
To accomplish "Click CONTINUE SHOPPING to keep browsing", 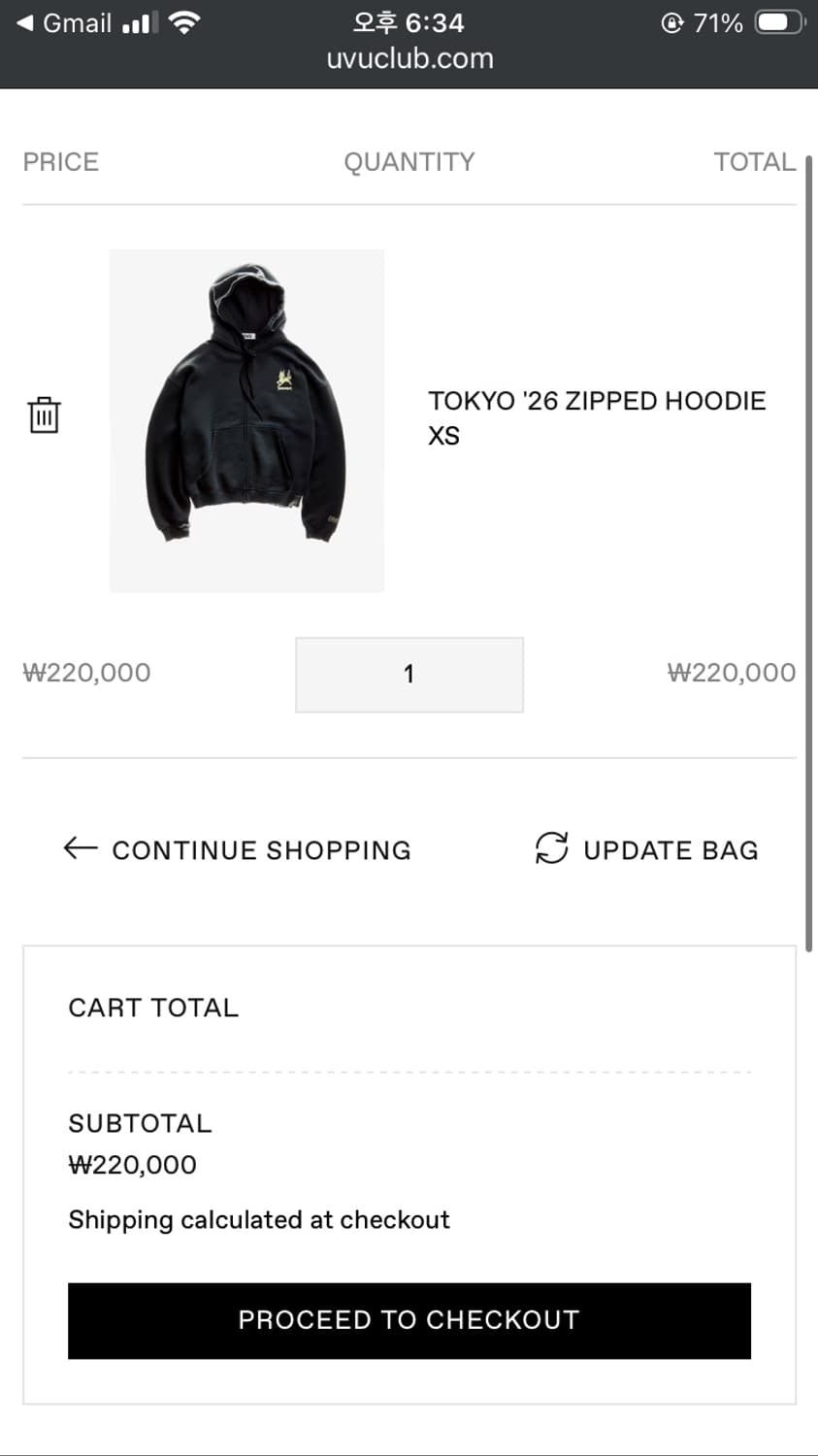I will click(262, 850).
